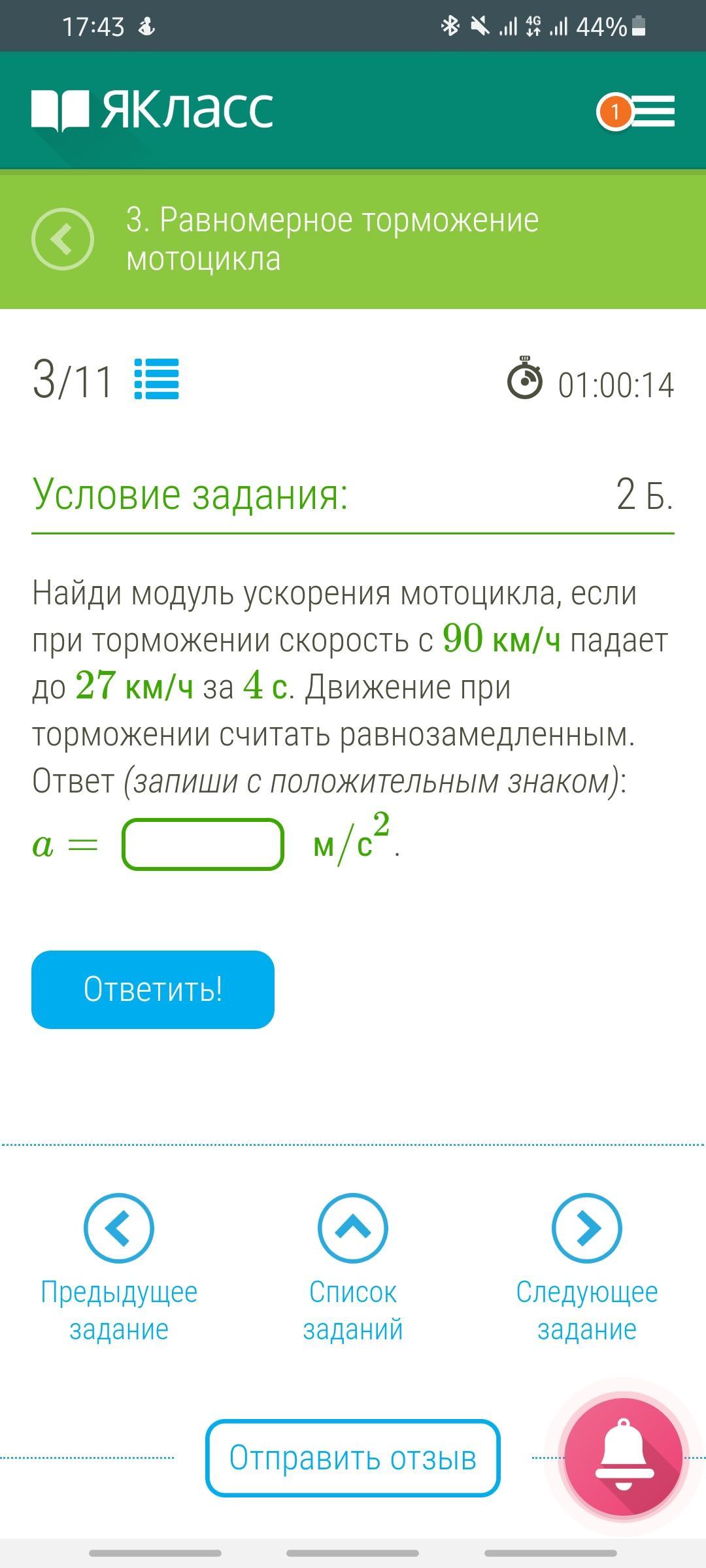Viewport: 706px width, 1568px height.
Task: Tap the acceleration answer input field
Action: pos(203,844)
